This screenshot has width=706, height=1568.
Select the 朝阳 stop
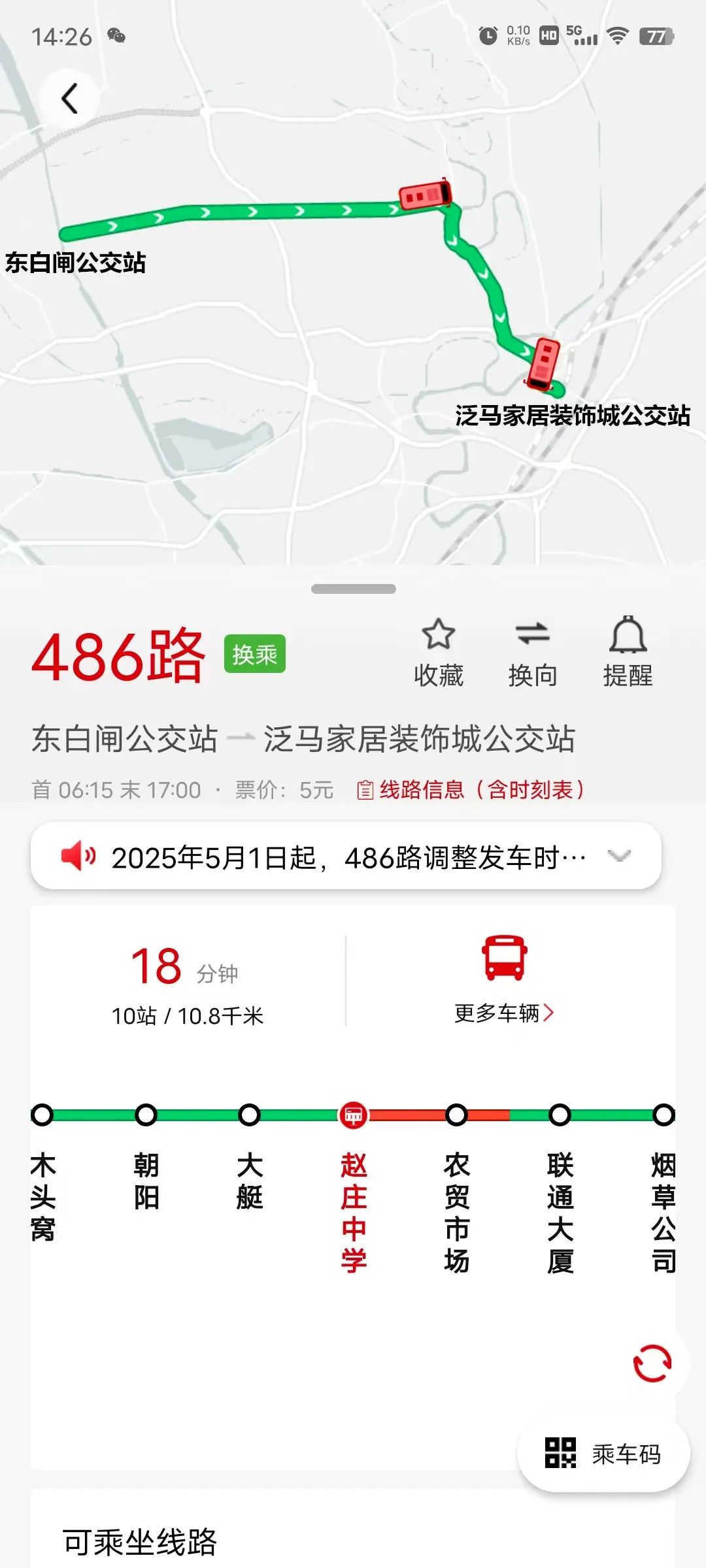point(146,1155)
